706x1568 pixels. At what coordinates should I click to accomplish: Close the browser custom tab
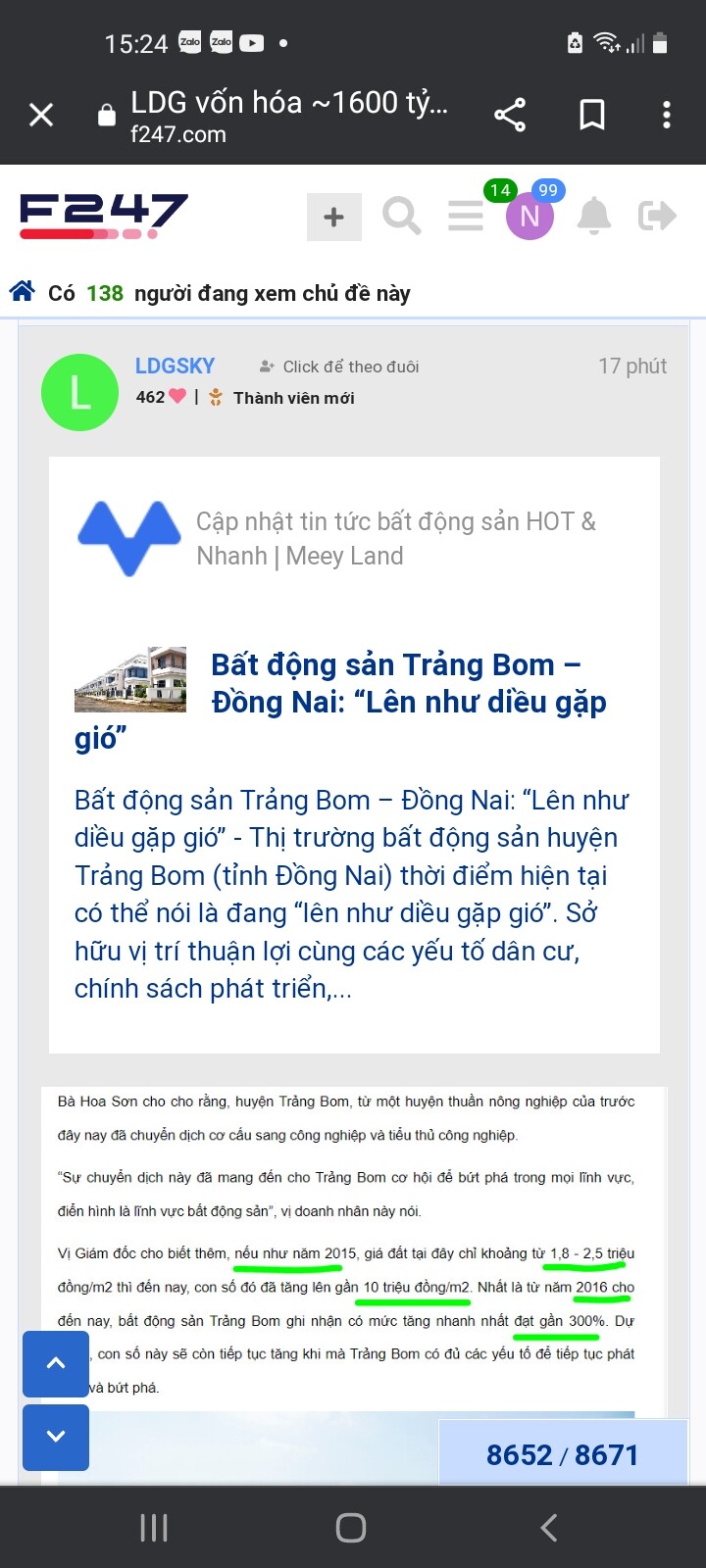click(x=41, y=116)
